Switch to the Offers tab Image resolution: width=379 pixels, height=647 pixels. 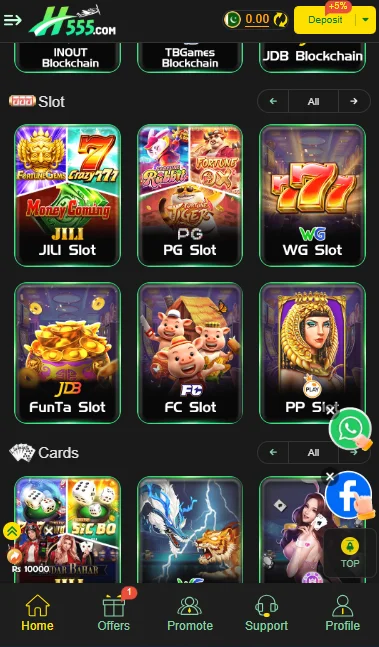point(114,613)
